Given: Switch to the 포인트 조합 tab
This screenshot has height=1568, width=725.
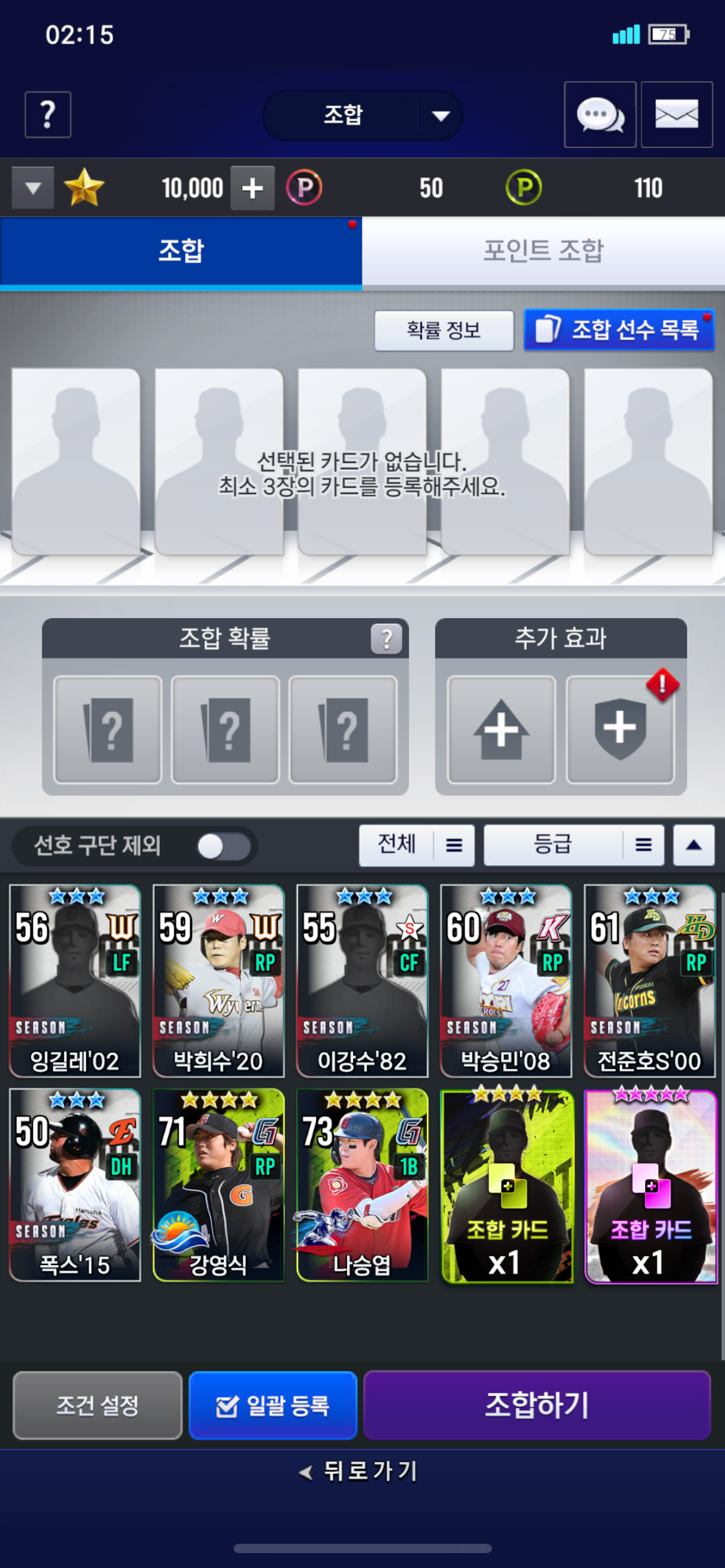Looking at the screenshot, I should (x=543, y=251).
